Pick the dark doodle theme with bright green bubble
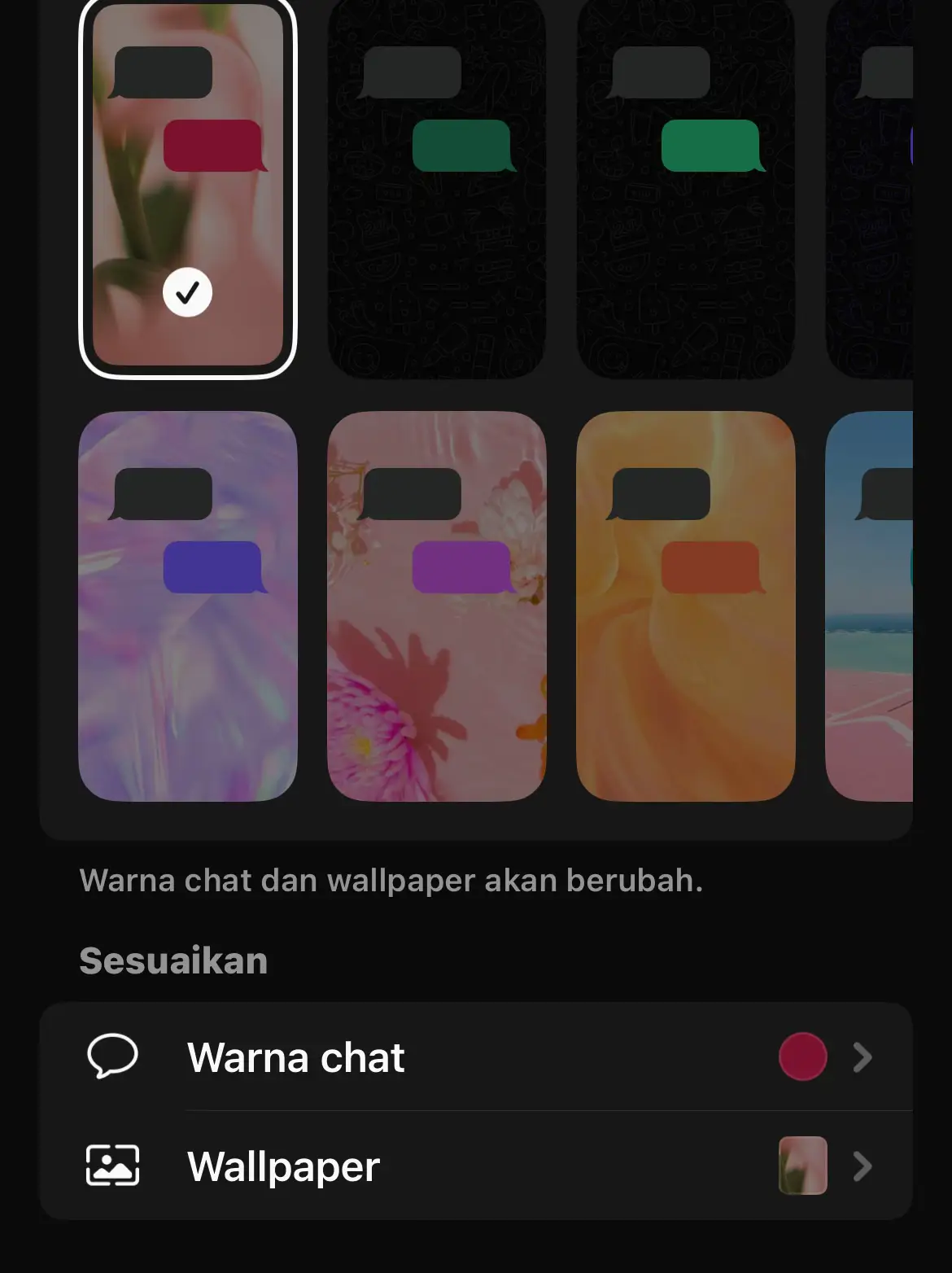 point(685,187)
